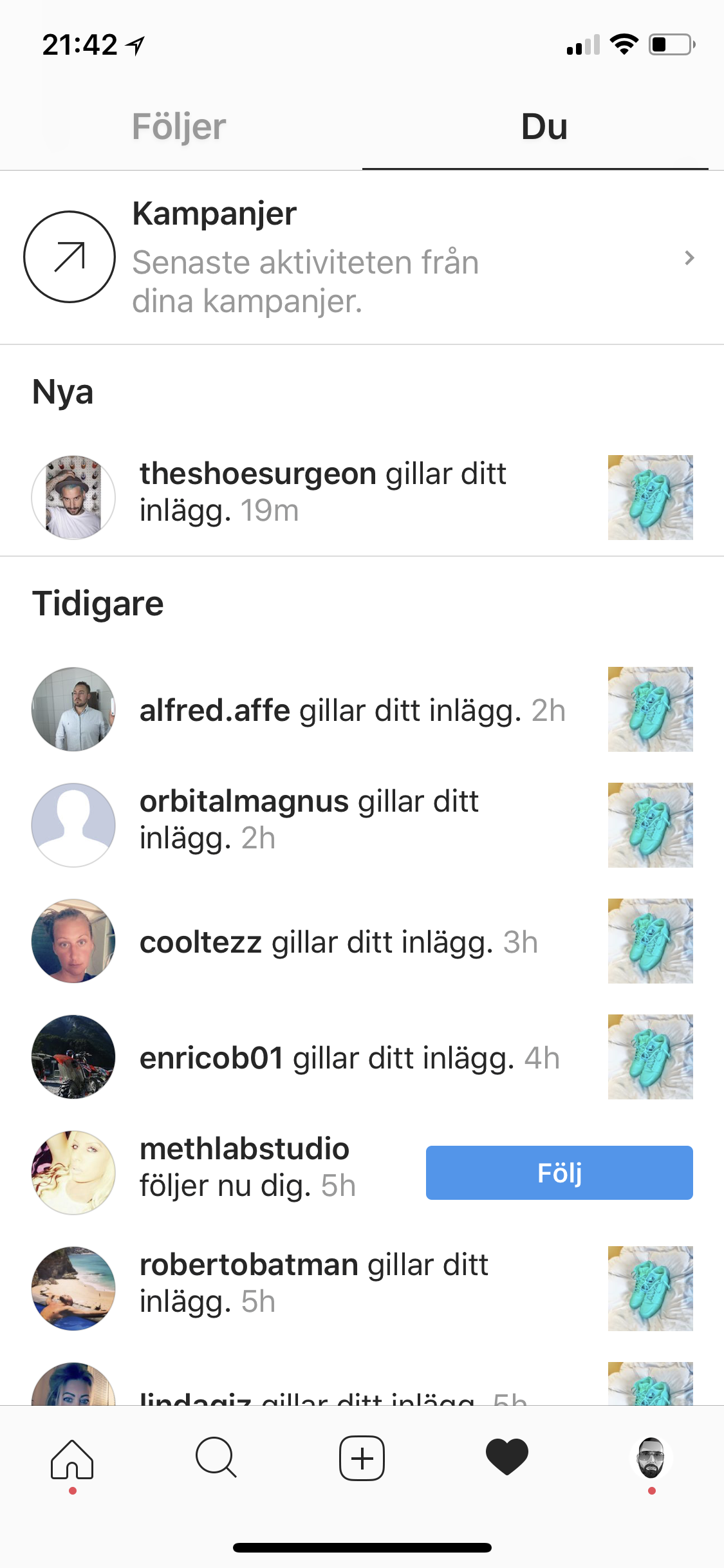Open the Kampanjer activity row
The width and height of the screenshot is (724, 1568).
click(x=362, y=257)
